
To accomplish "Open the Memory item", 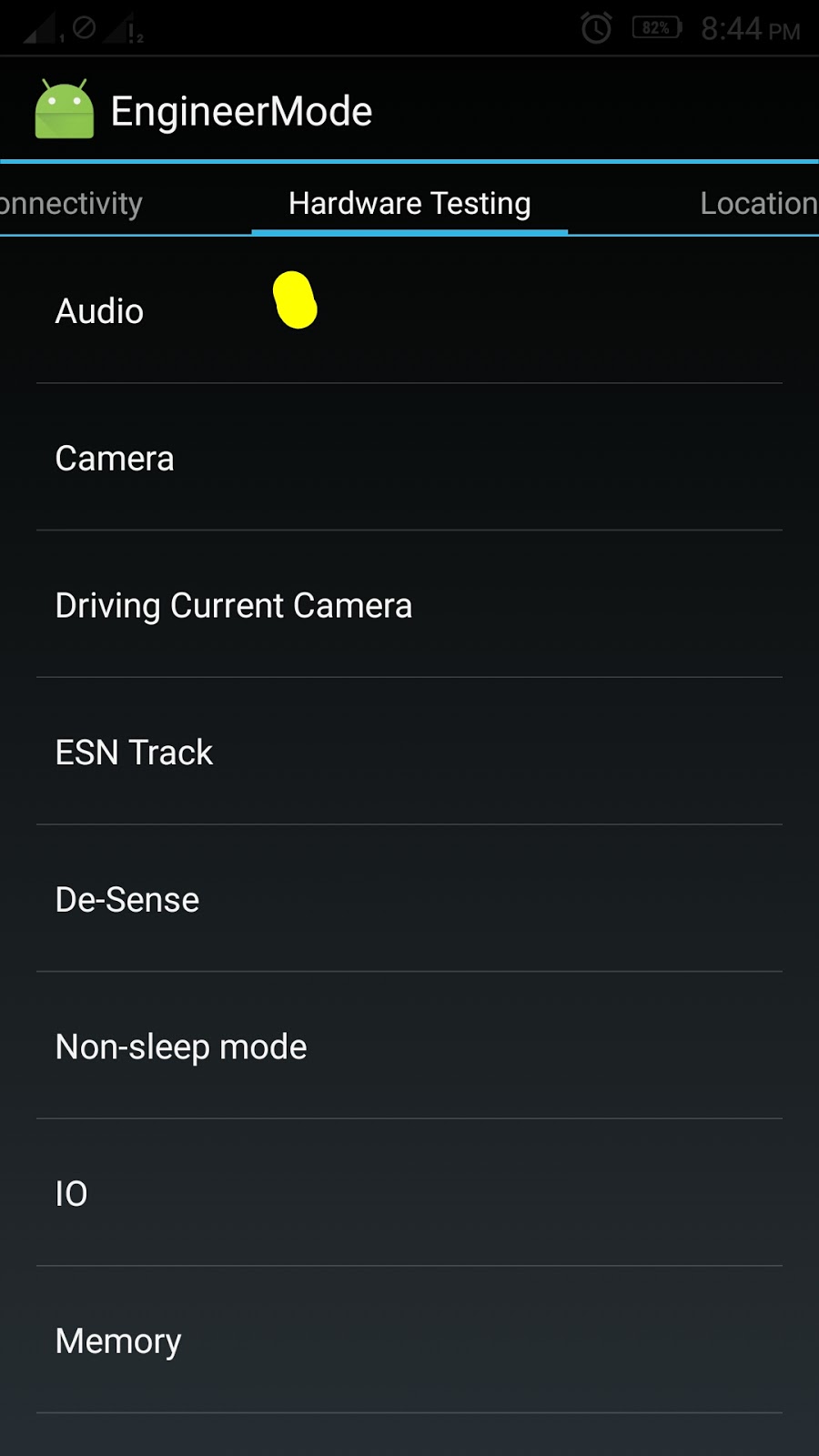I will (x=409, y=1340).
